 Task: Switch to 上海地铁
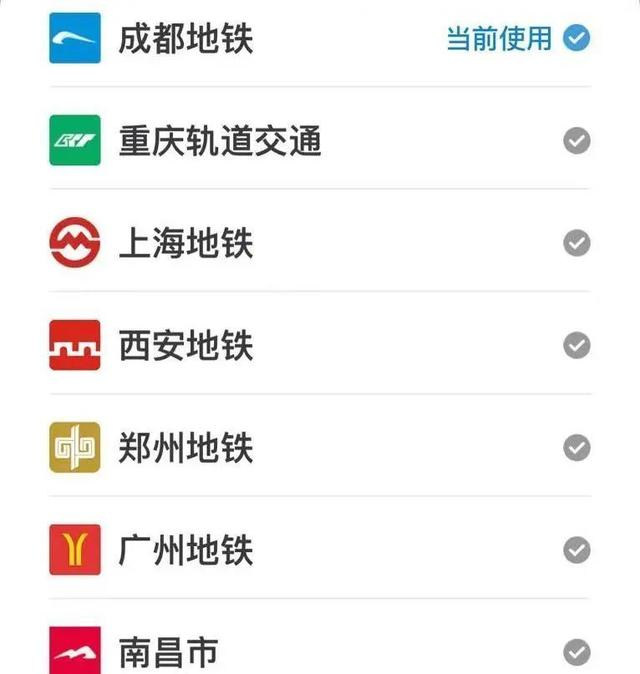(320, 242)
